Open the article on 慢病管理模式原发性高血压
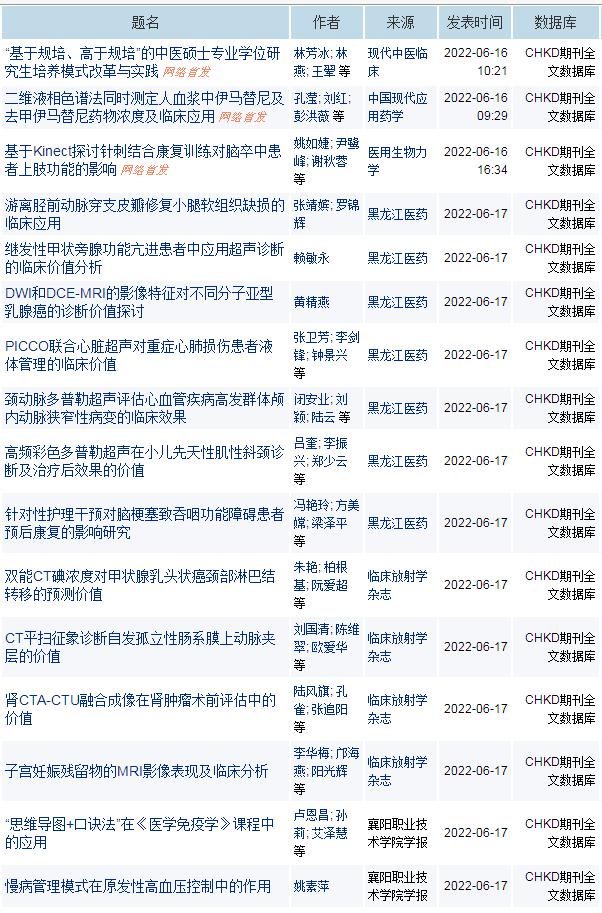The height and width of the screenshot is (913, 602). coord(137,886)
